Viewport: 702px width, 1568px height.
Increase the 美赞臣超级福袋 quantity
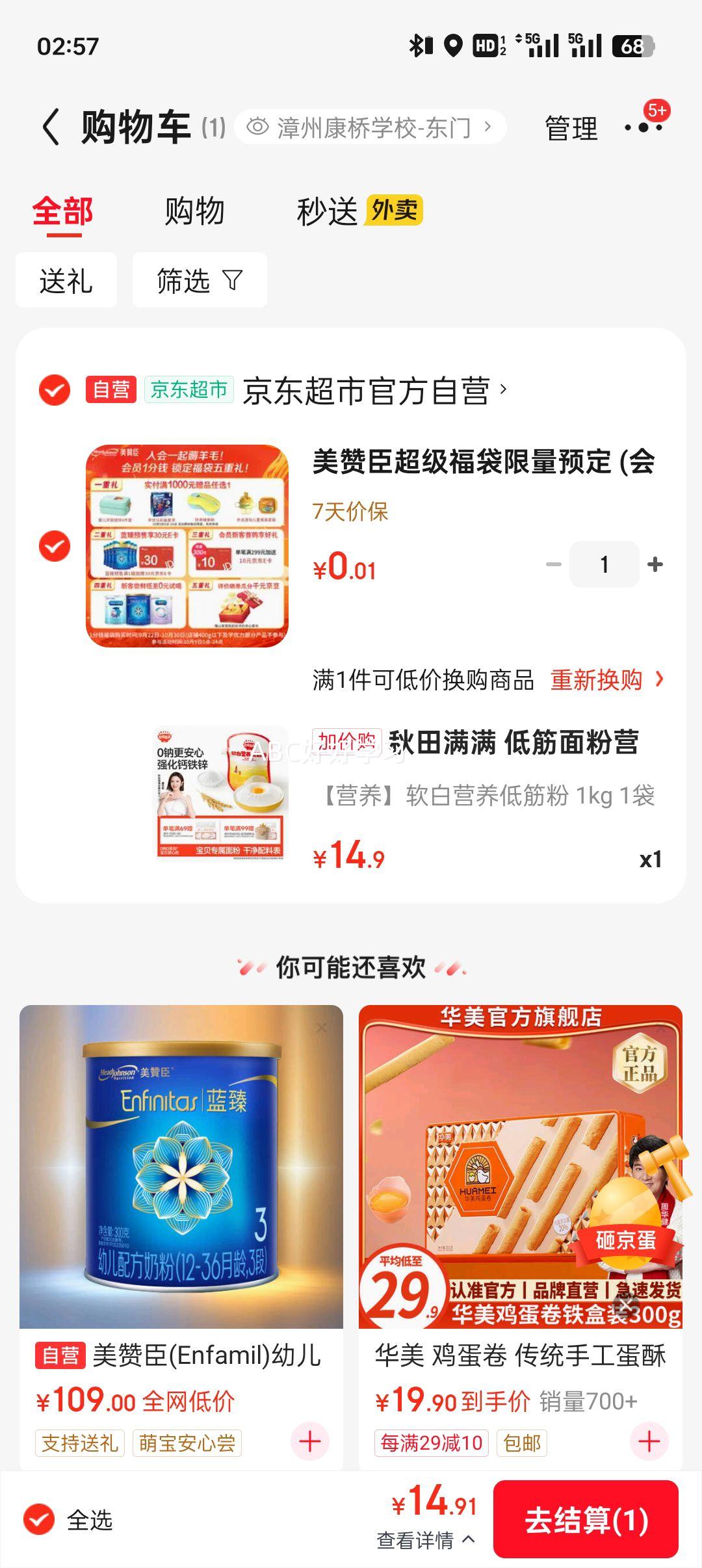(x=655, y=564)
